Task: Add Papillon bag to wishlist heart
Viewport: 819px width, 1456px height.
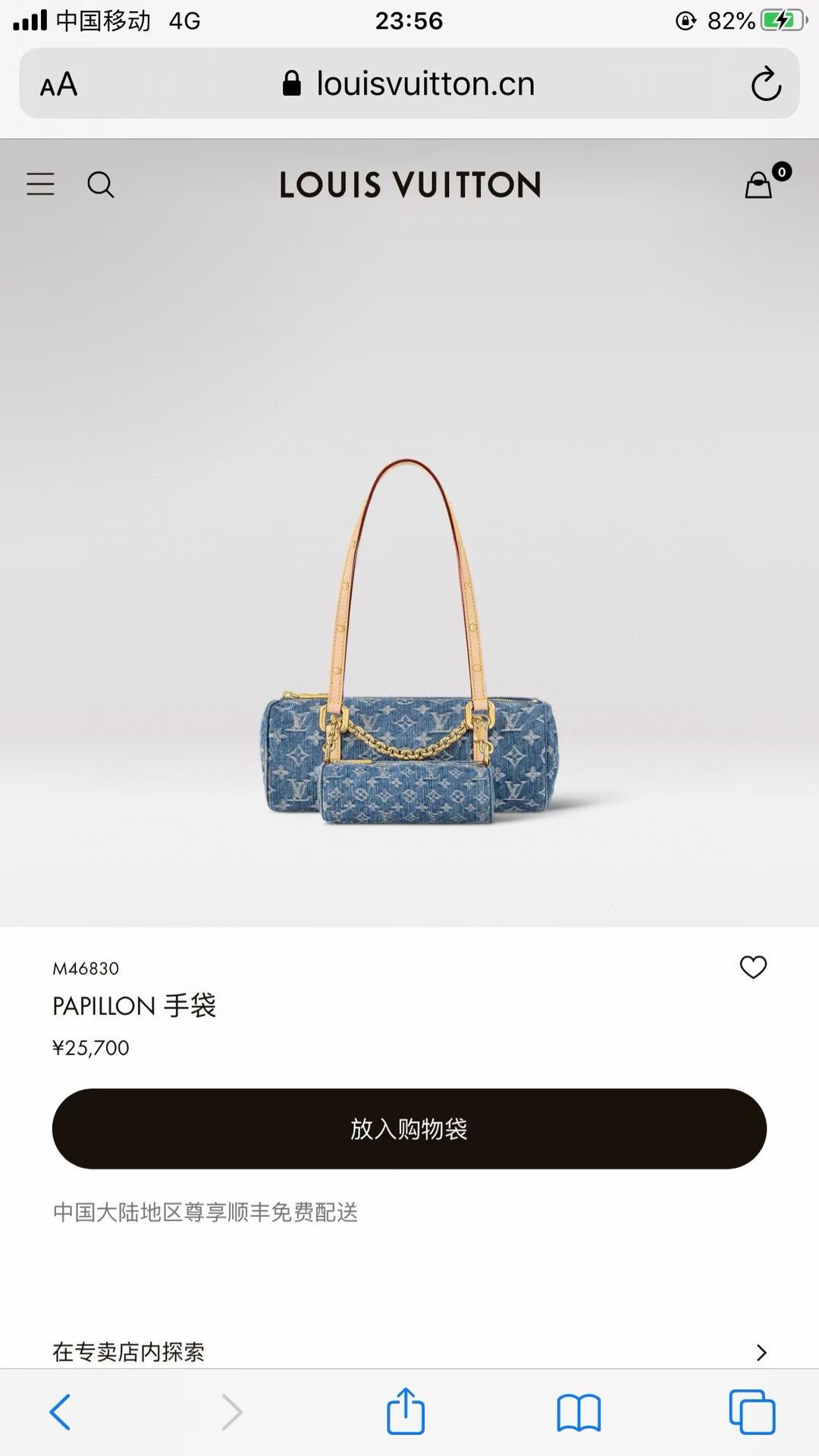Action: pyautogui.click(x=753, y=967)
